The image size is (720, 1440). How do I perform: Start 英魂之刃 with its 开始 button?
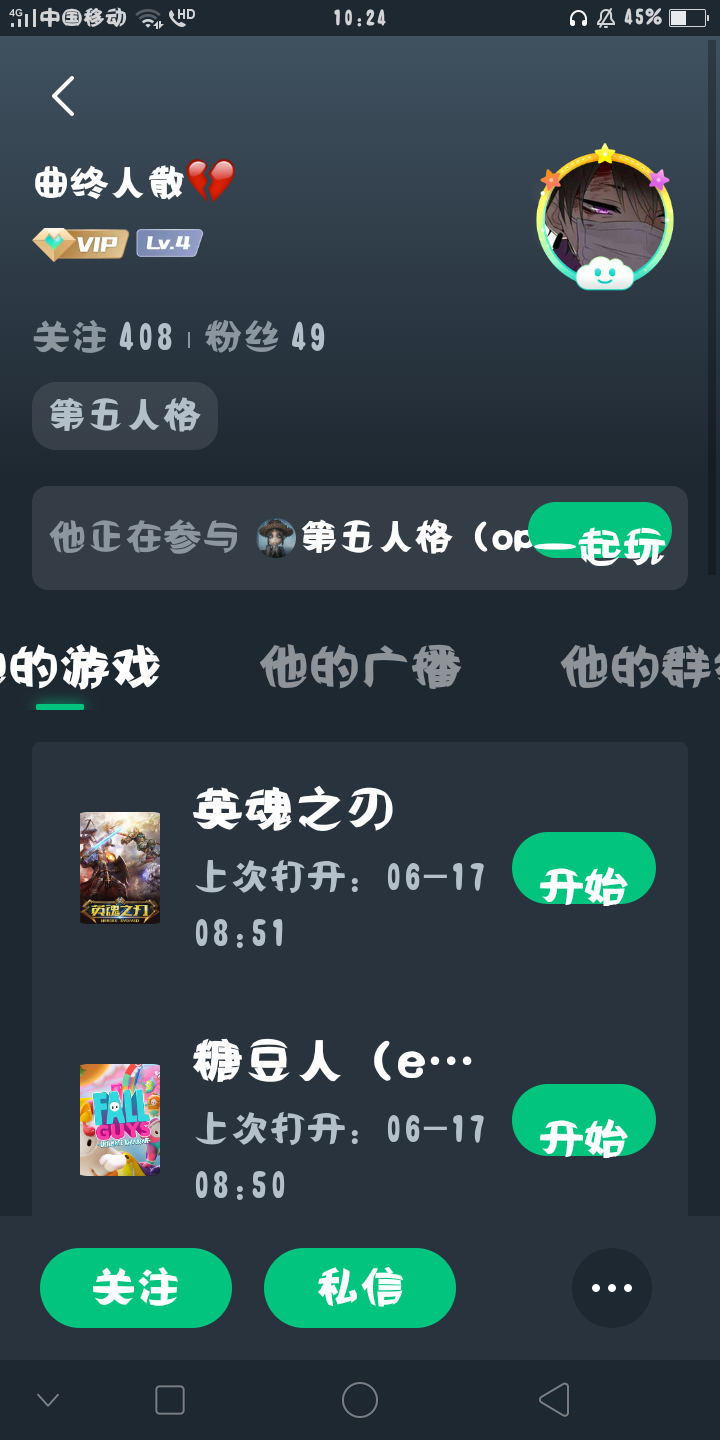coord(584,868)
